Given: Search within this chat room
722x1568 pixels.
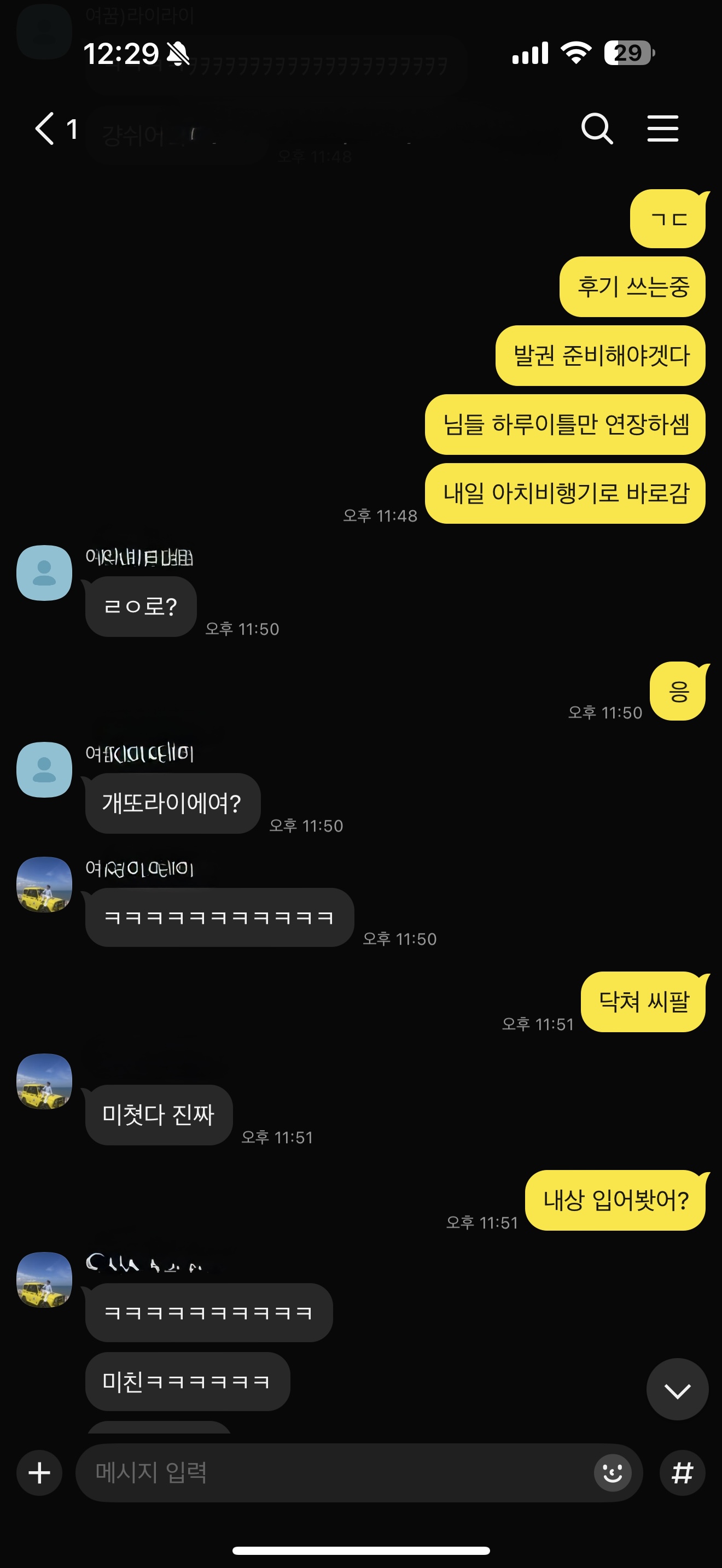Looking at the screenshot, I should coord(597,128).
